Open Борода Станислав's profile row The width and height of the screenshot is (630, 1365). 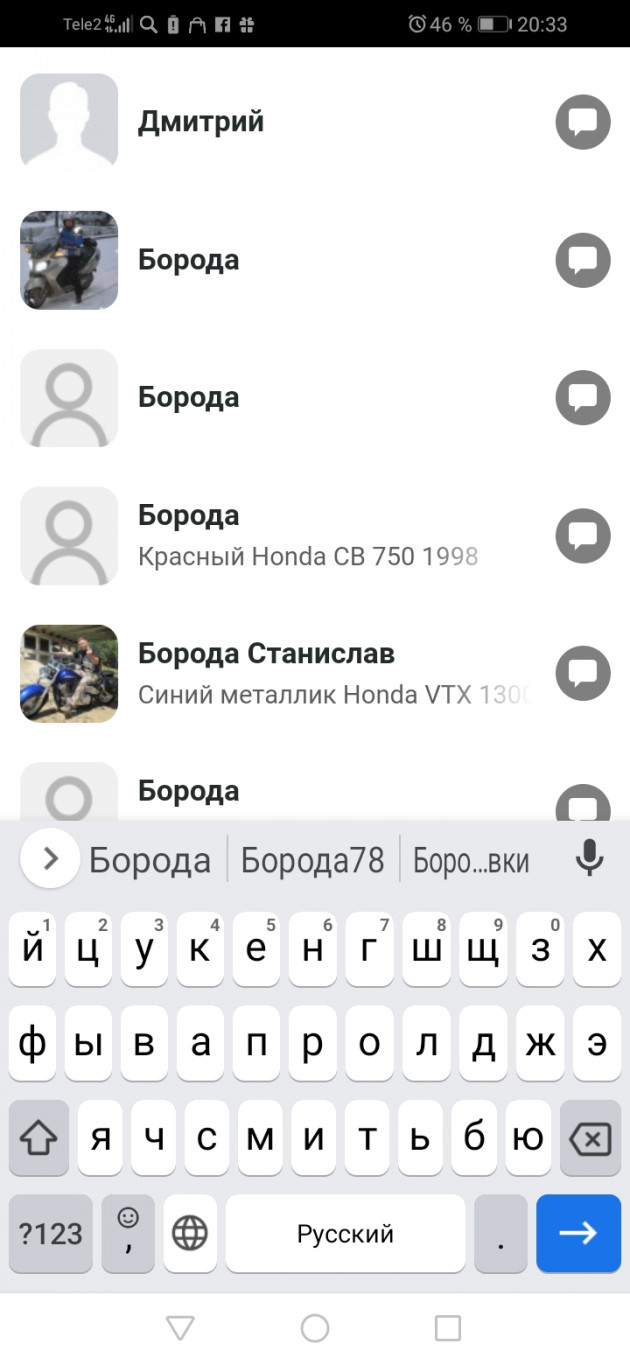[x=300, y=673]
